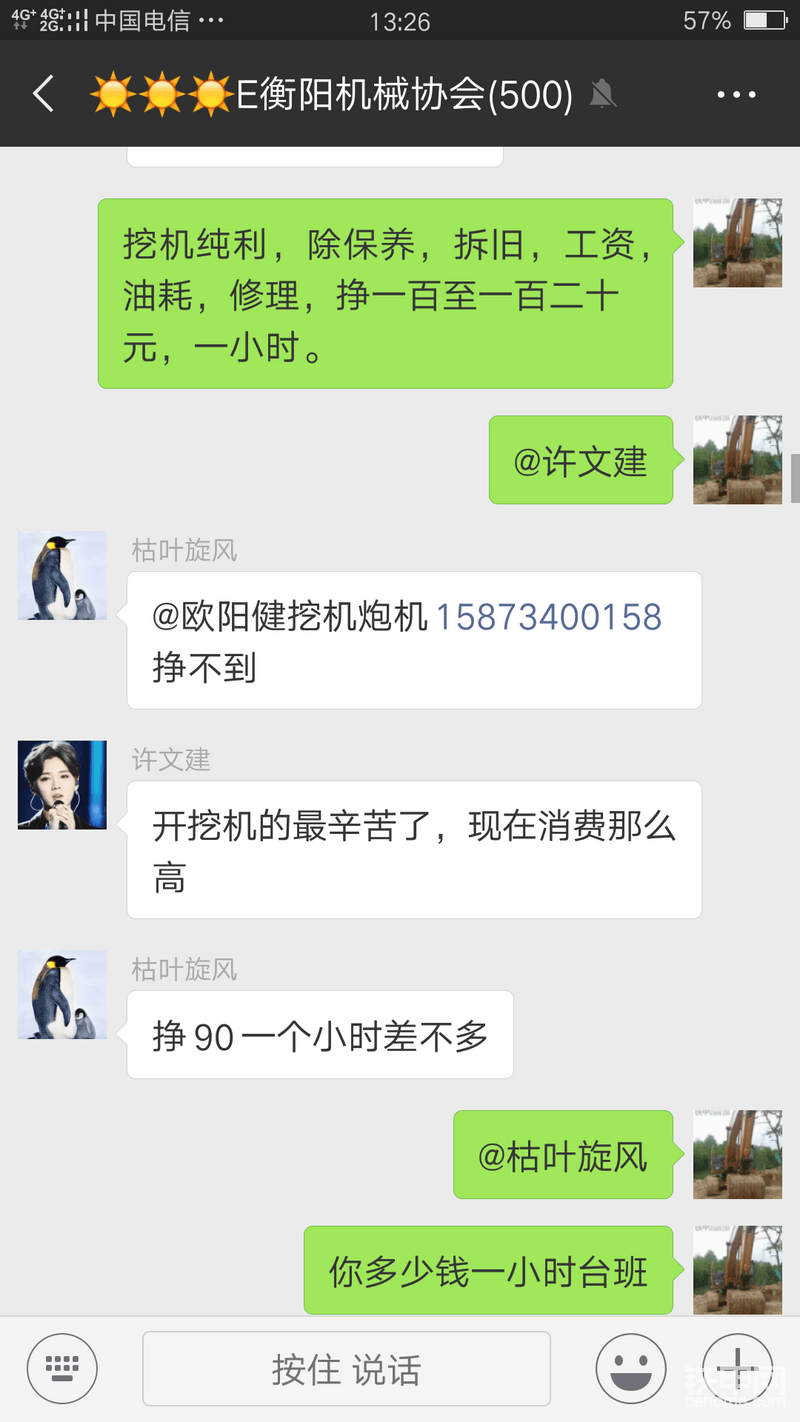The image size is (800, 1422).
Task: Open the emoji sticker panel
Action: [x=631, y=1369]
